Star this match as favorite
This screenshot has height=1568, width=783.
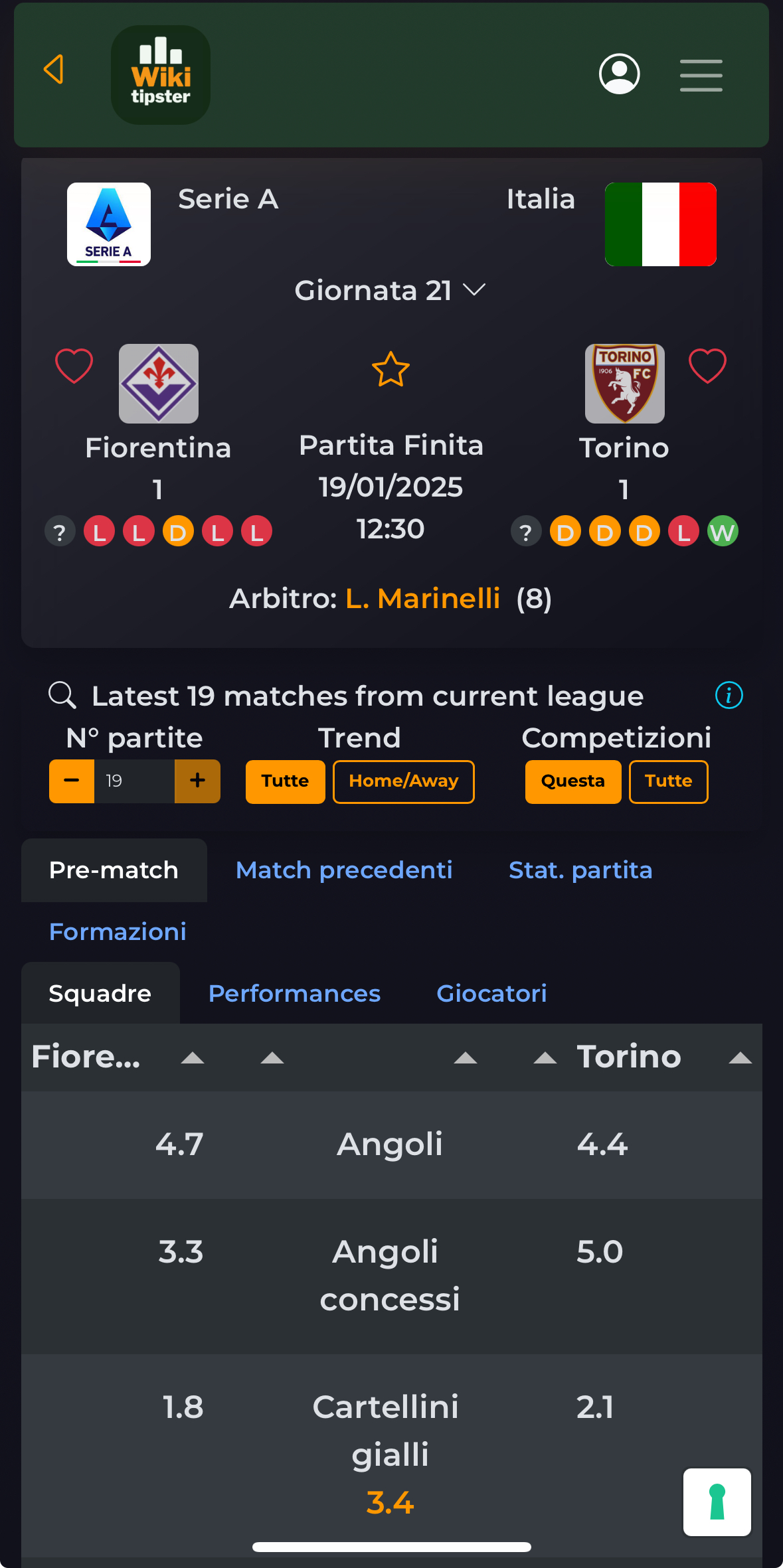391,369
